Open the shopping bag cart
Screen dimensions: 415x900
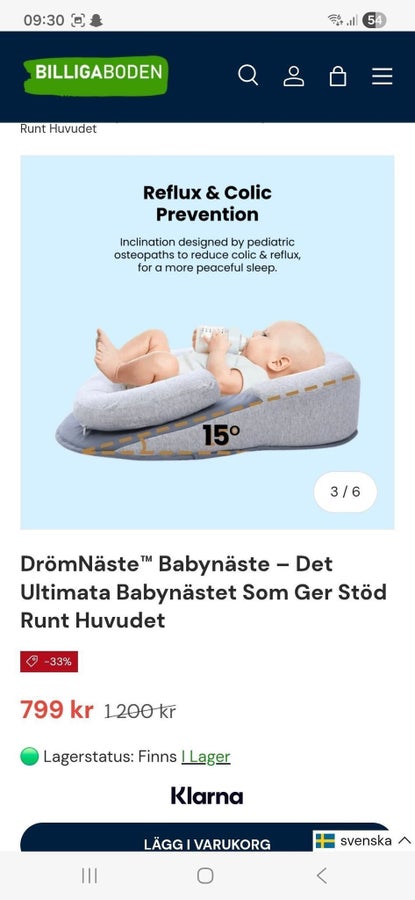tap(338, 76)
